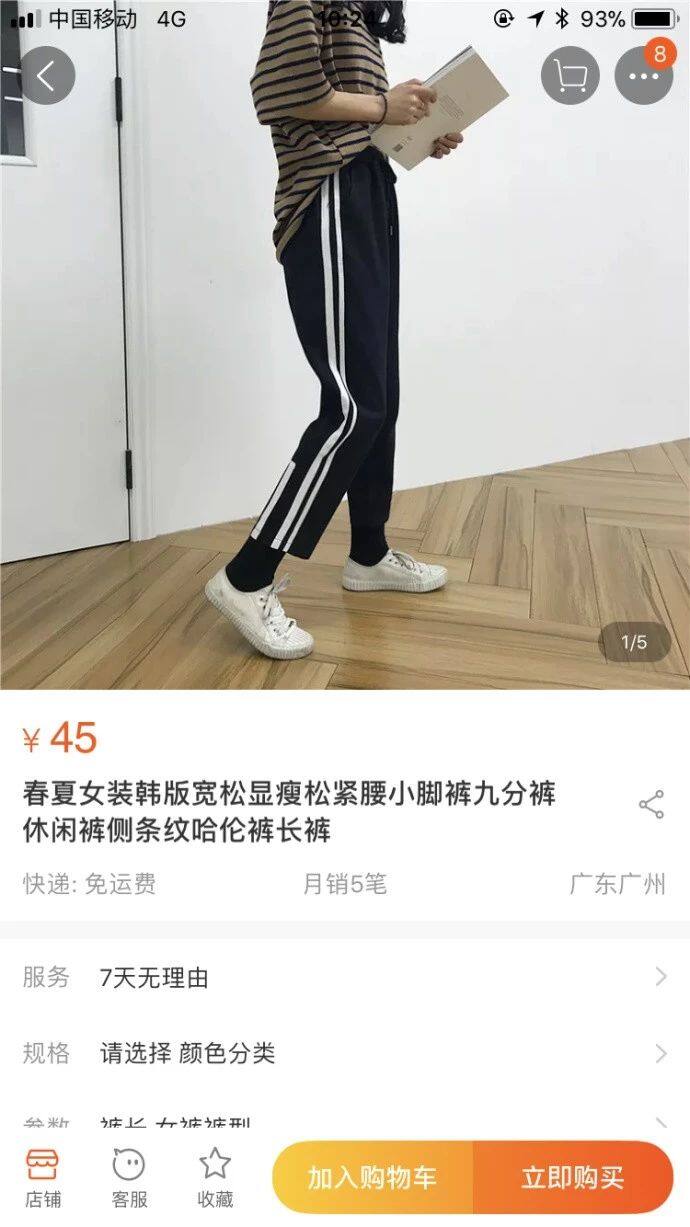The image size is (690, 1227).
Task: Select 规格 颜色分类 options
Action: pyautogui.click(x=345, y=1053)
